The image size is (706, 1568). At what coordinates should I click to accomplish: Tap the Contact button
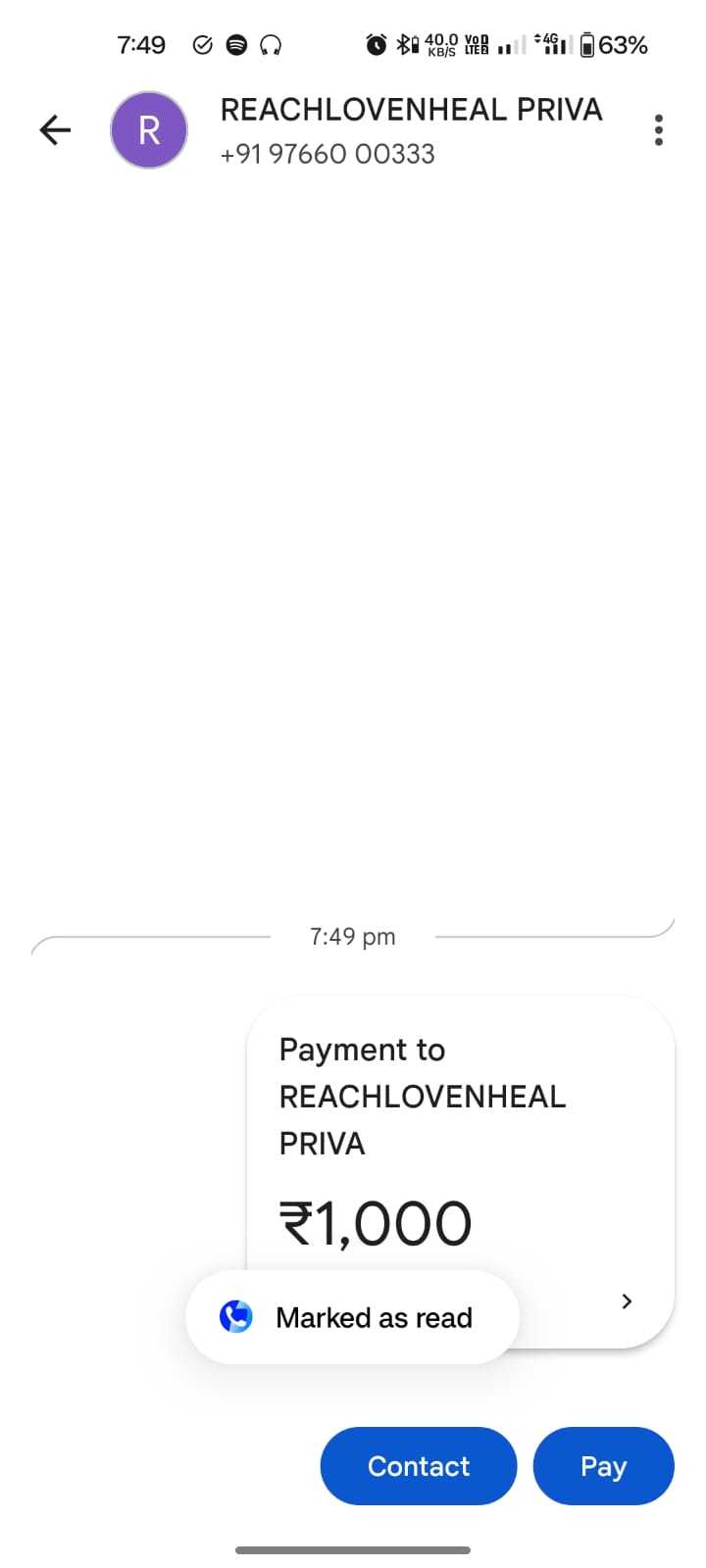point(419,1466)
